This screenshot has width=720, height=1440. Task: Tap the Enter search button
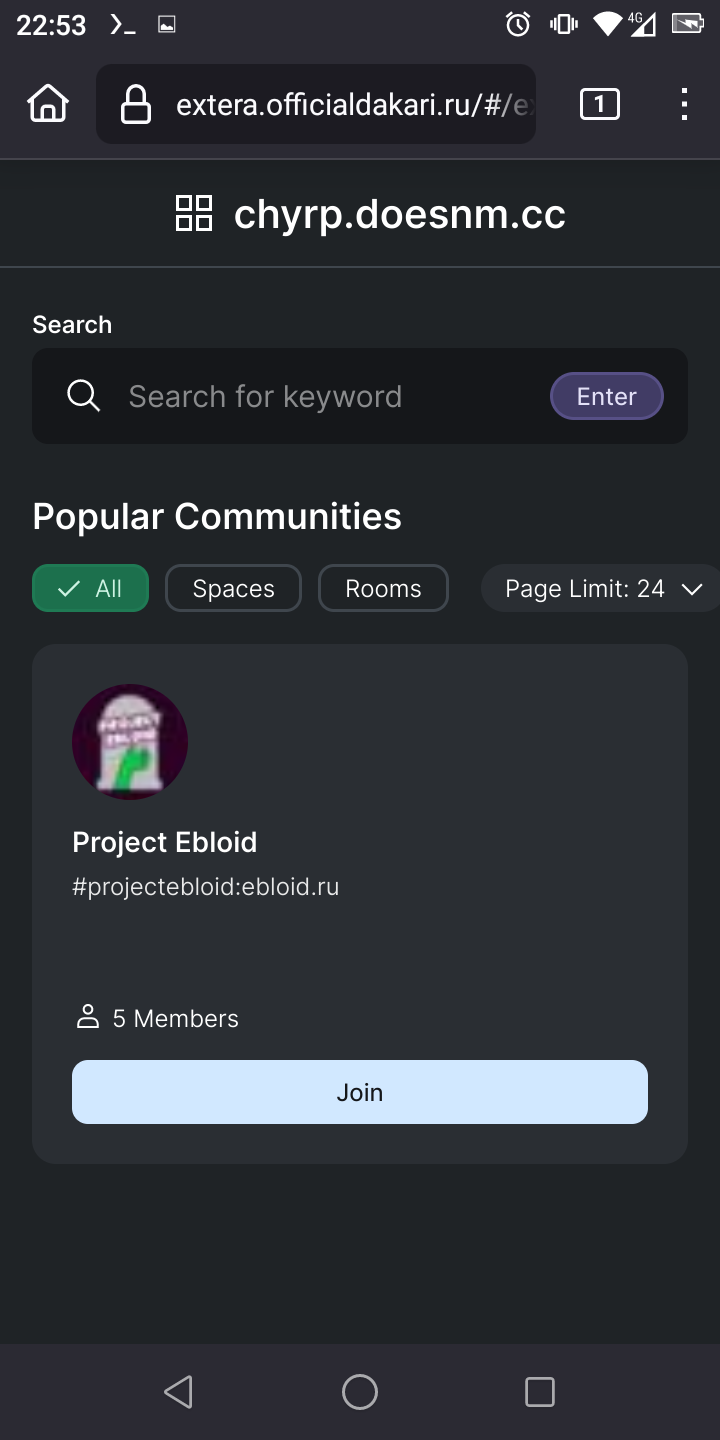coord(607,396)
